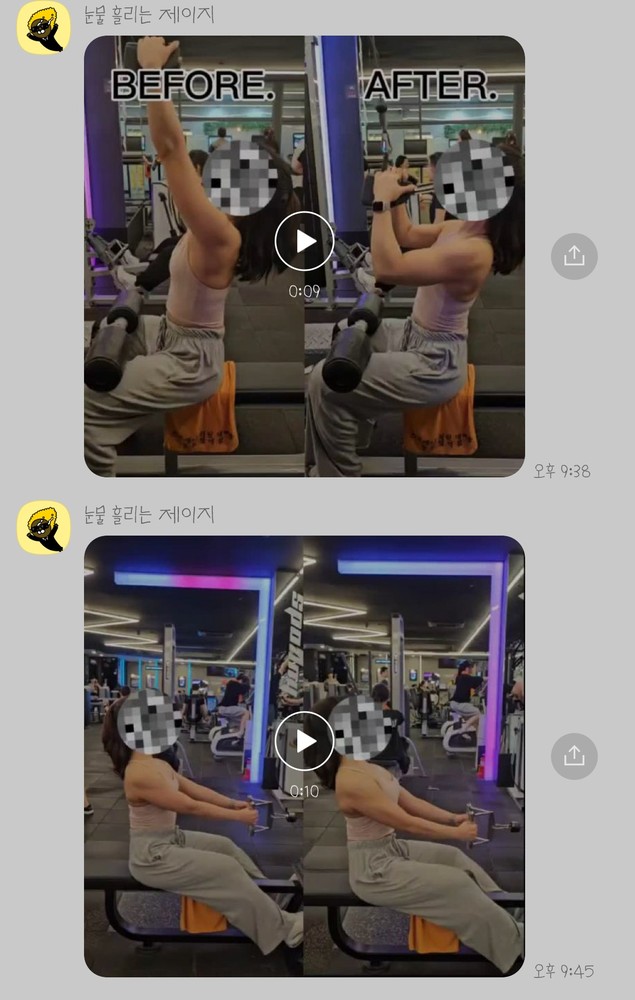
Task: Play the 0:10 seated row video
Action: 304,741
